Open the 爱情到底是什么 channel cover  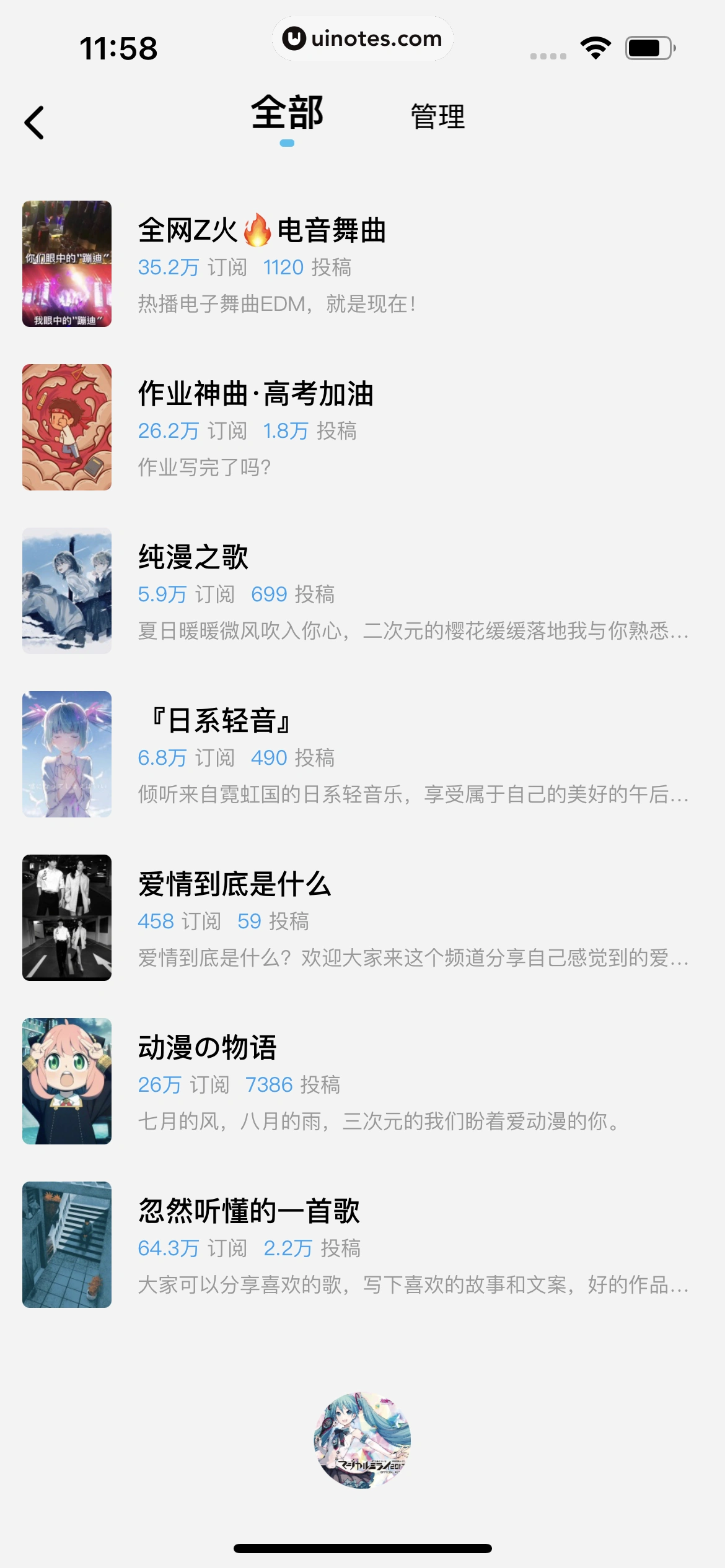[67, 915]
